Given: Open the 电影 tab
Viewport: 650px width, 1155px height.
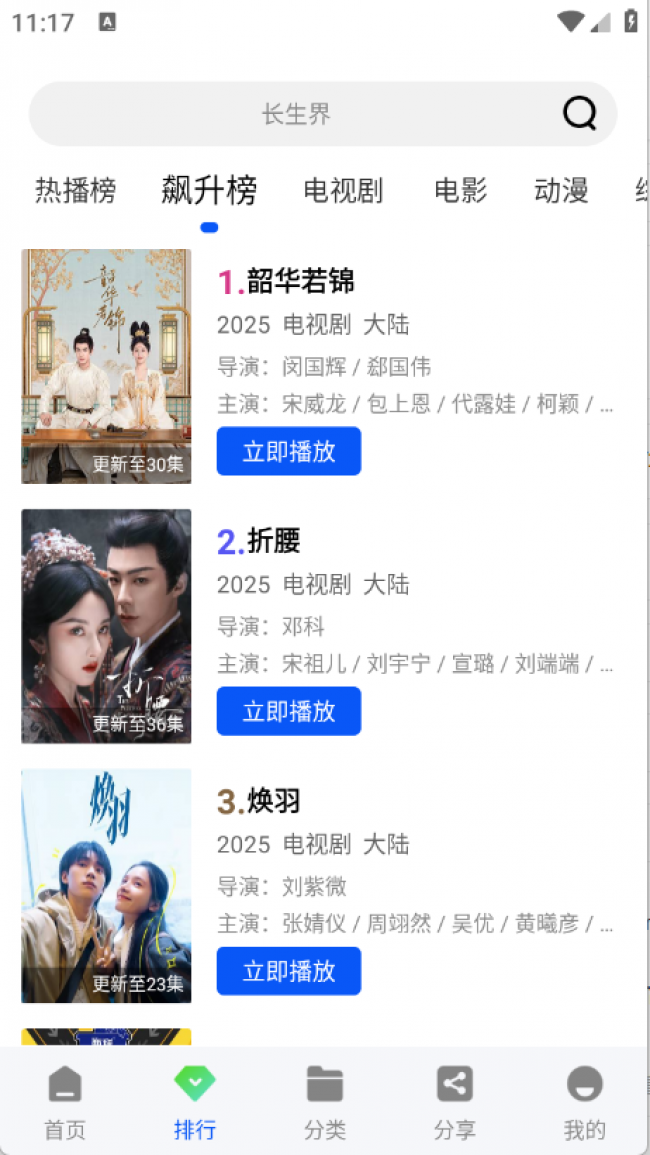Looking at the screenshot, I should click(461, 190).
